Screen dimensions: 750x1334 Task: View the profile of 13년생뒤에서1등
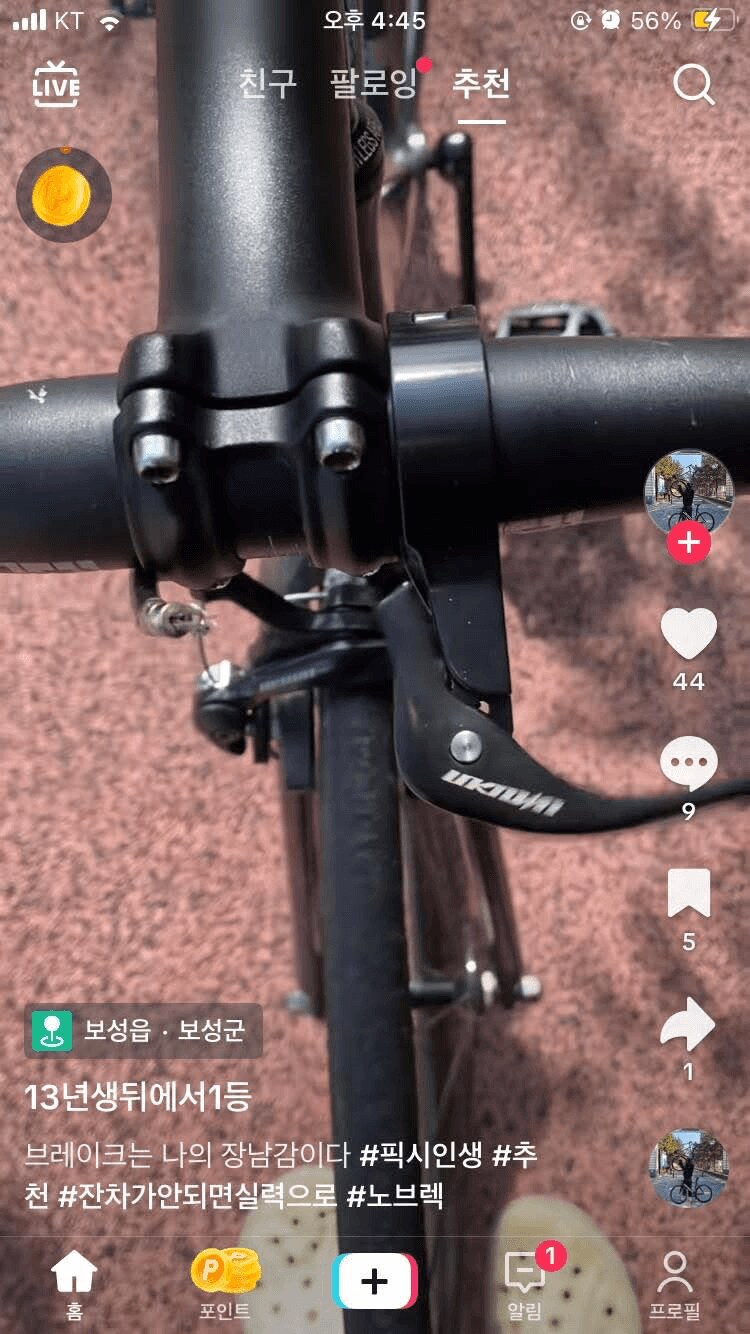tap(137, 1098)
